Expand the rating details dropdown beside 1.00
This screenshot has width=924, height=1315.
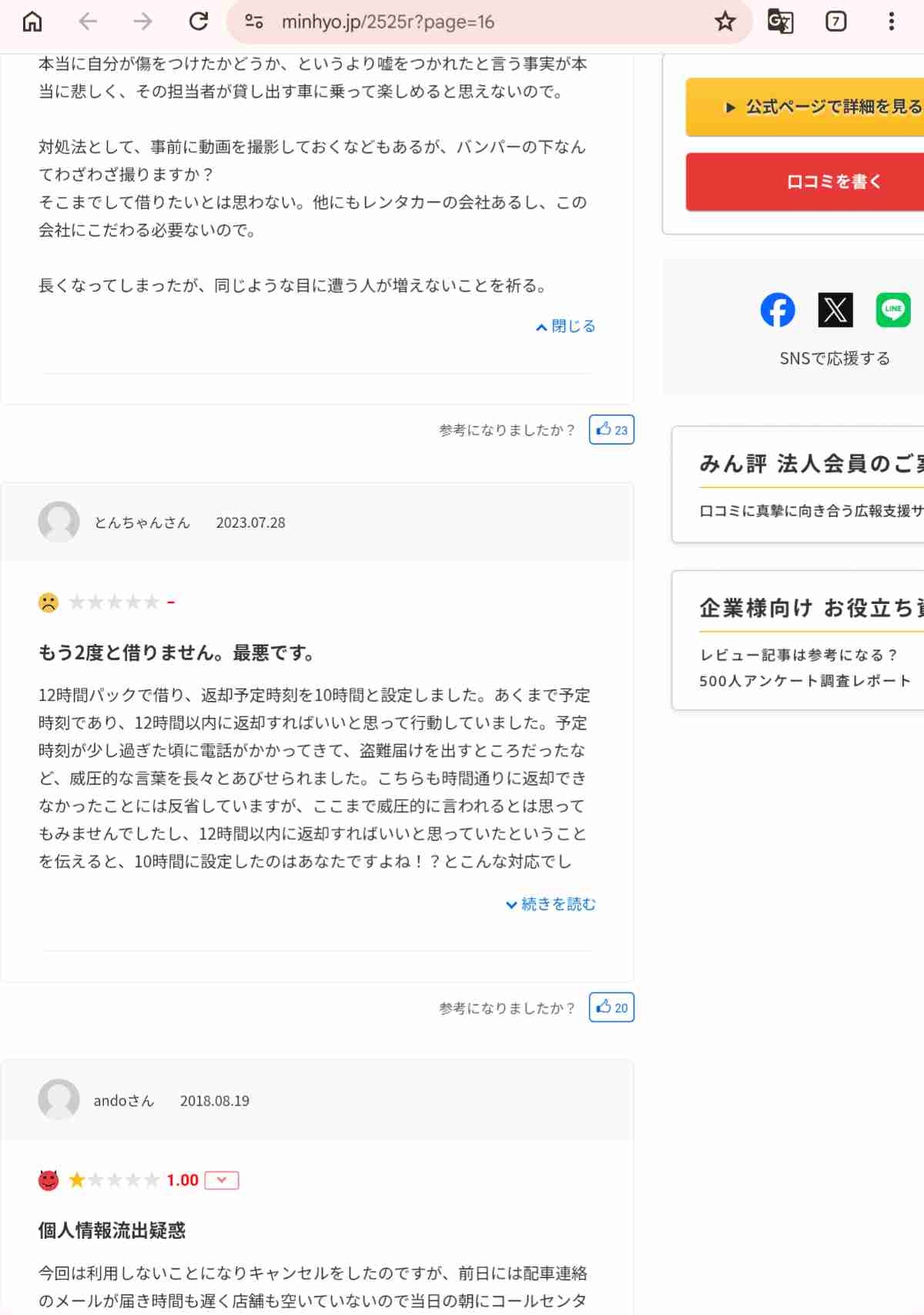(222, 1180)
